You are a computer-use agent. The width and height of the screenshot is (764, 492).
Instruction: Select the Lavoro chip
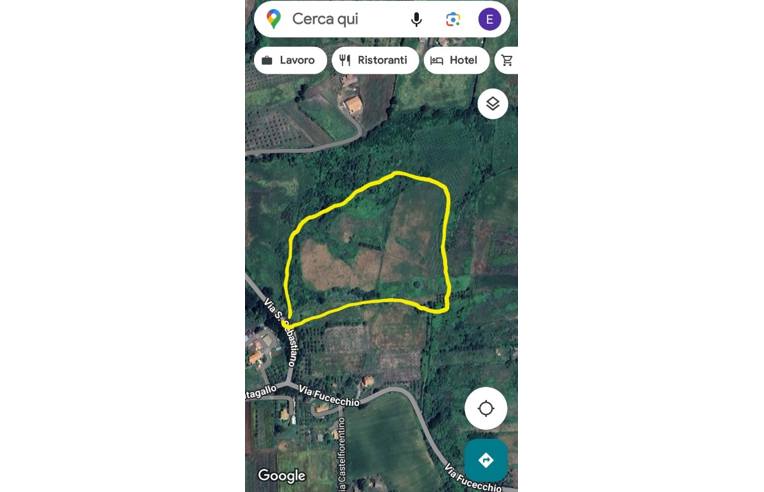tap(289, 60)
